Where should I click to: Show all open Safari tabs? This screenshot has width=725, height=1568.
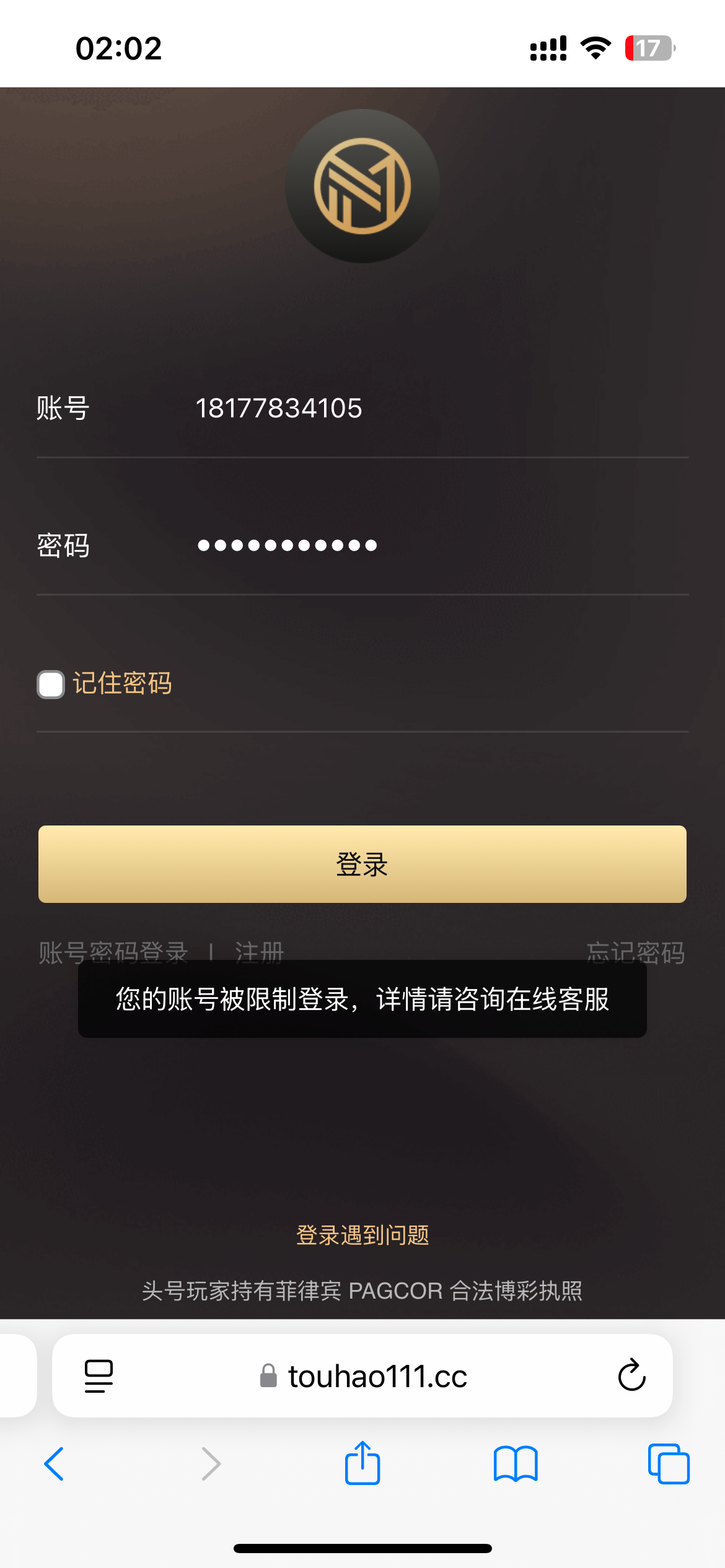669,1464
